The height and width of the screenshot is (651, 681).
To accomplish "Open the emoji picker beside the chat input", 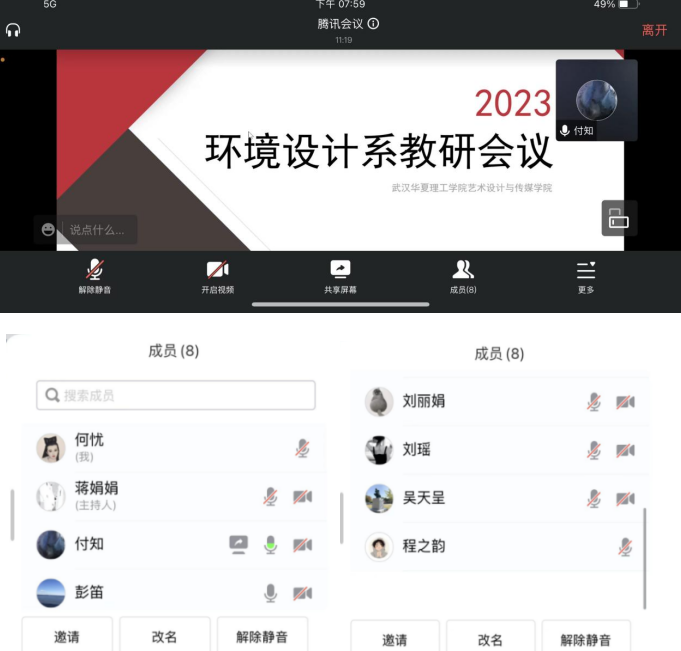I will (x=48, y=230).
